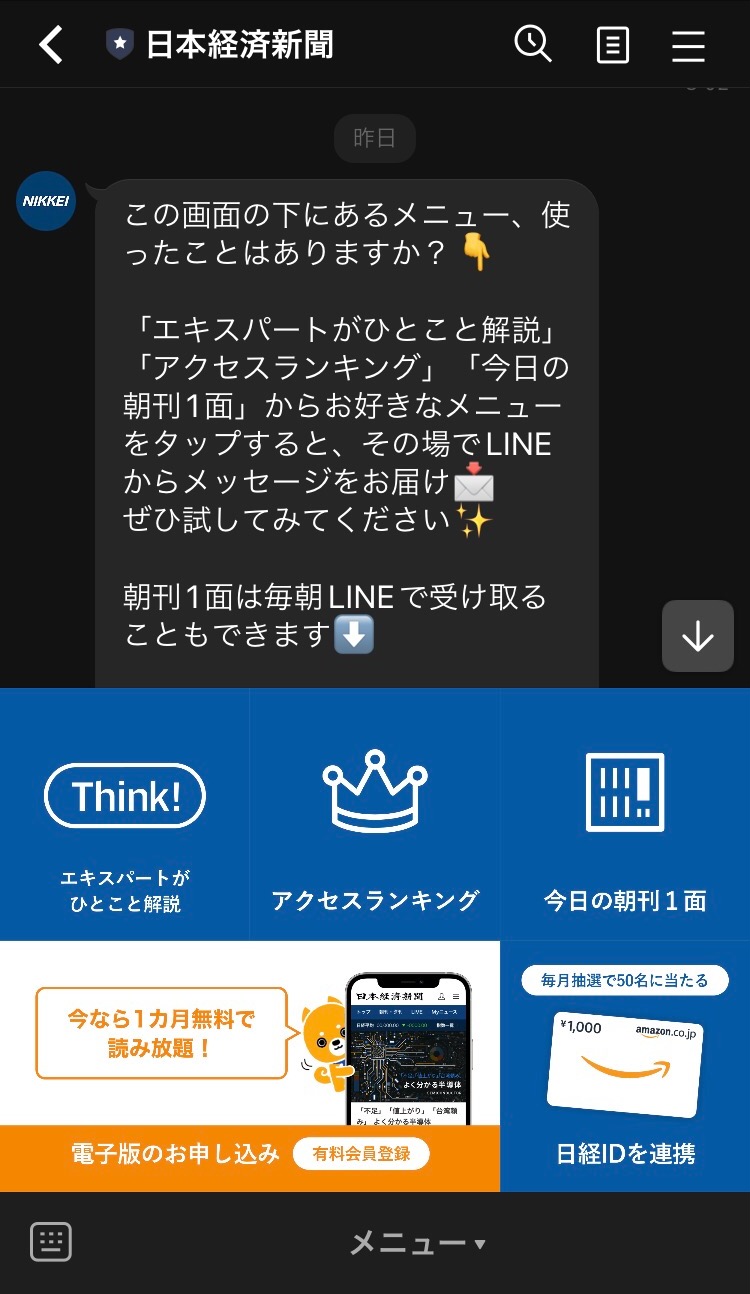The image size is (750, 1294).
Task: Tap the NIKKEI profile avatar
Action: (x=44, y=201)
